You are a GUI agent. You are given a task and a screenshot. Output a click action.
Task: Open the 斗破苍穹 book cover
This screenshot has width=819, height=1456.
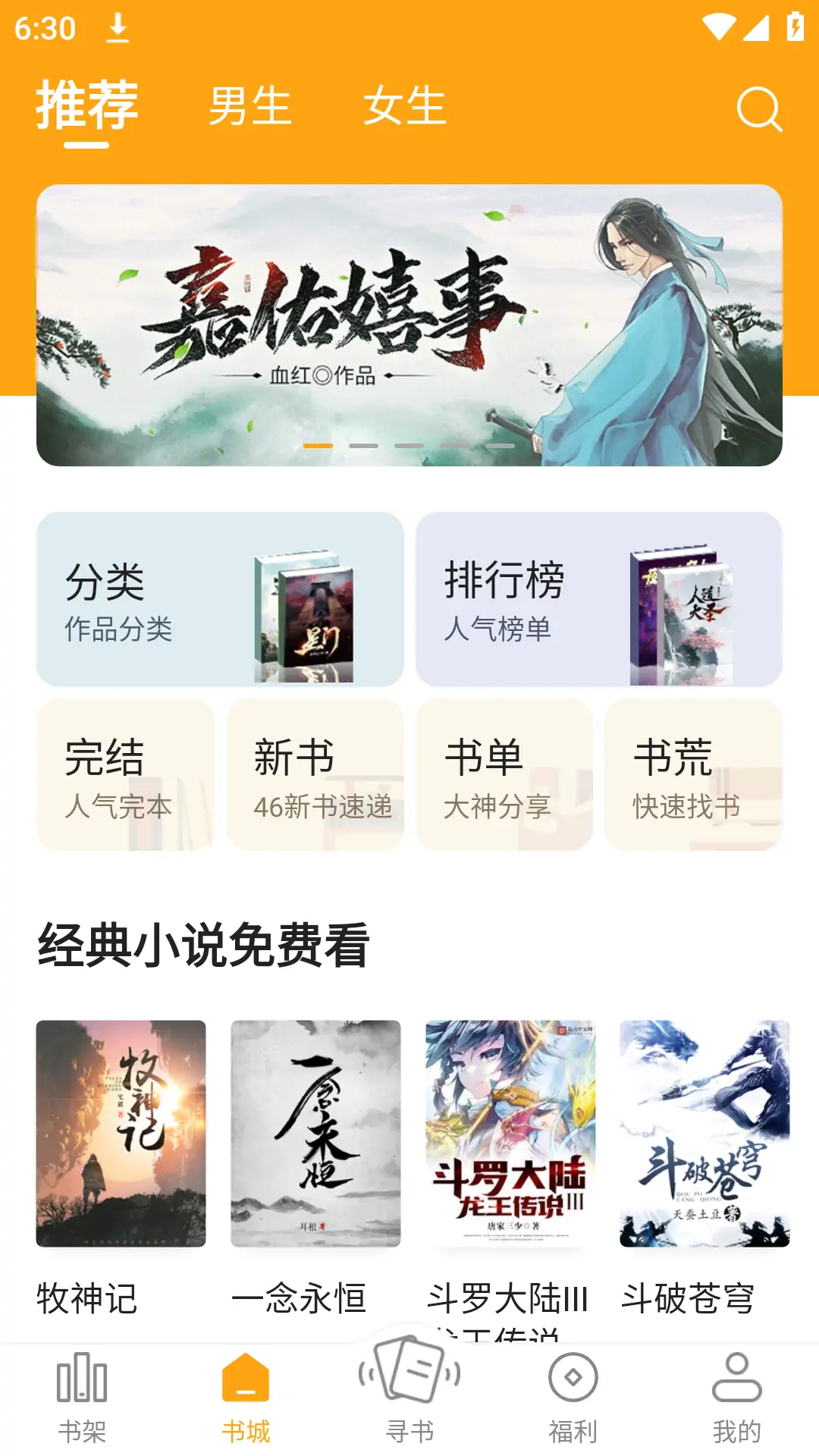coord(702,1134)
